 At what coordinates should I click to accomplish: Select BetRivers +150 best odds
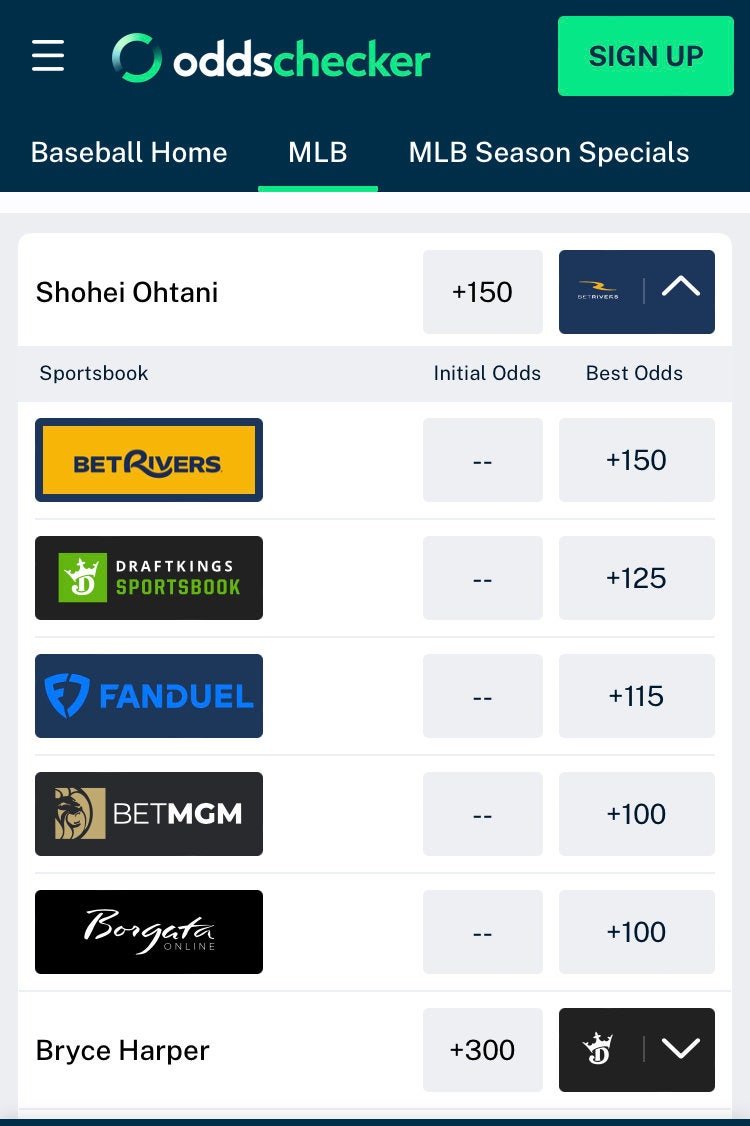636,460
